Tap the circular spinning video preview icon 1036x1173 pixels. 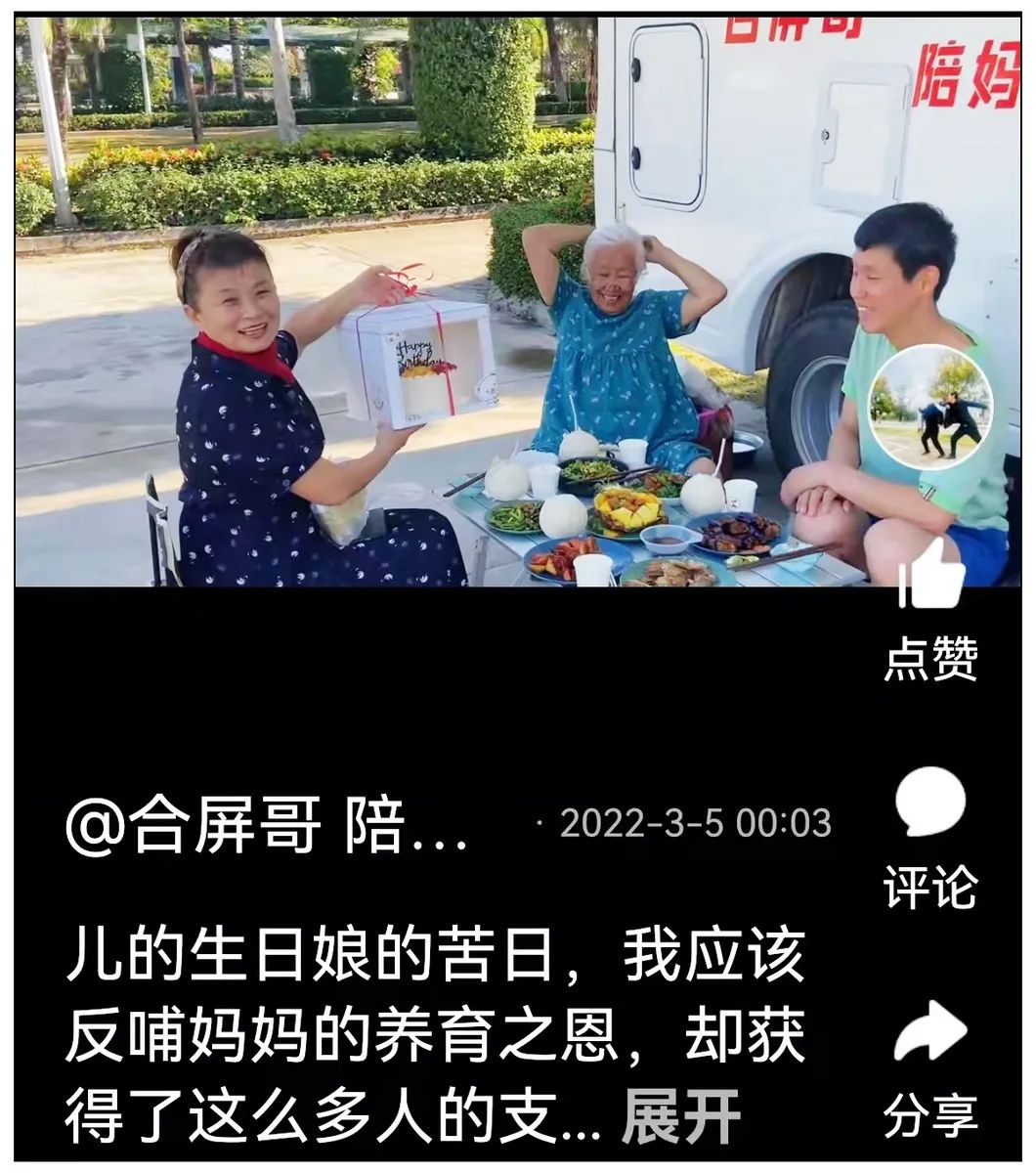932,407
